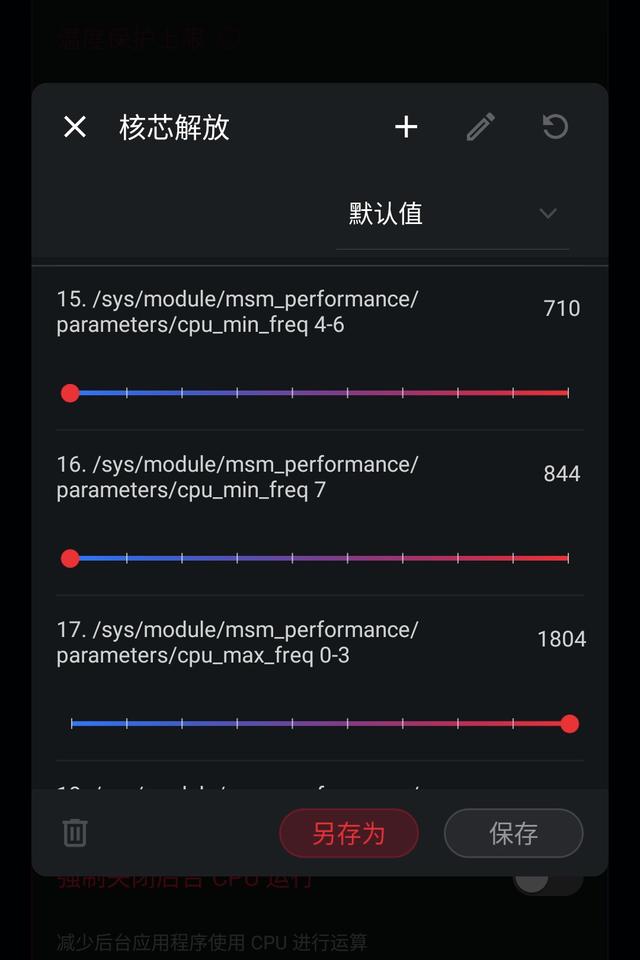Add a new parameter with the plus icon
The width and height of the screenshot is (640, 960).
406,127
